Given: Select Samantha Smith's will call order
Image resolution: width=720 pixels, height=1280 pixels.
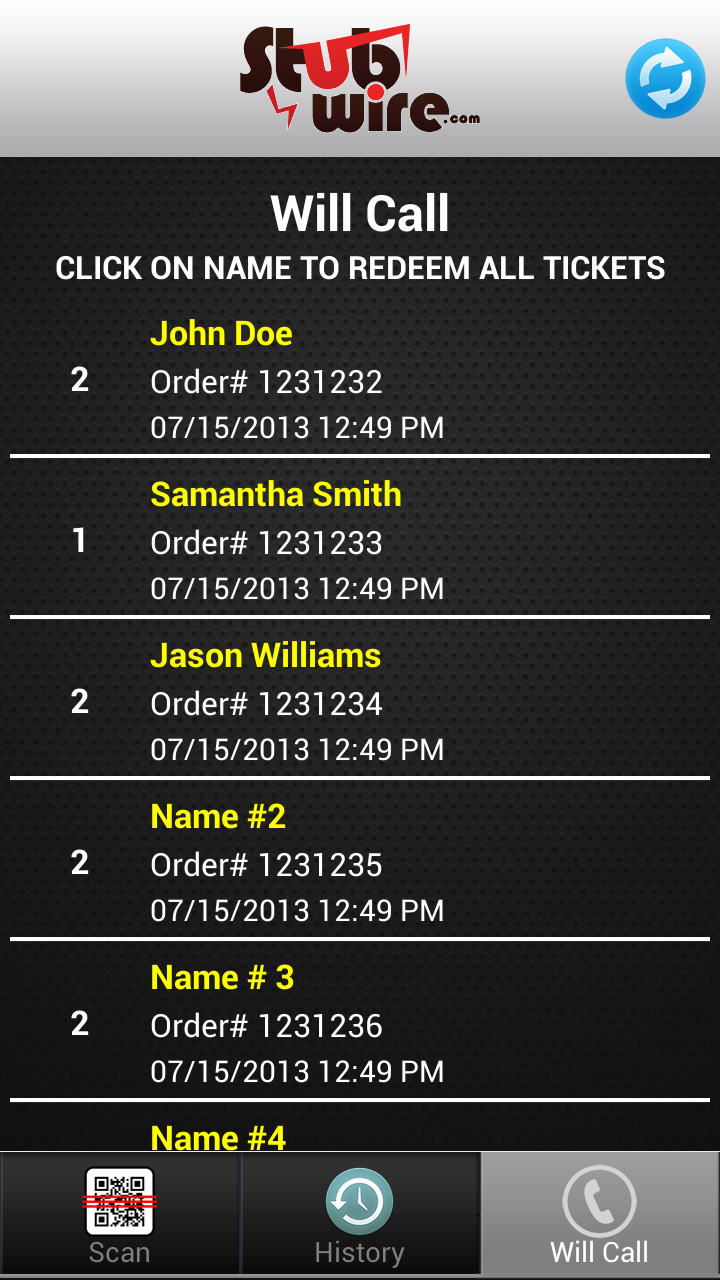Looking at the screenshot, I should (x=275, y=495).
